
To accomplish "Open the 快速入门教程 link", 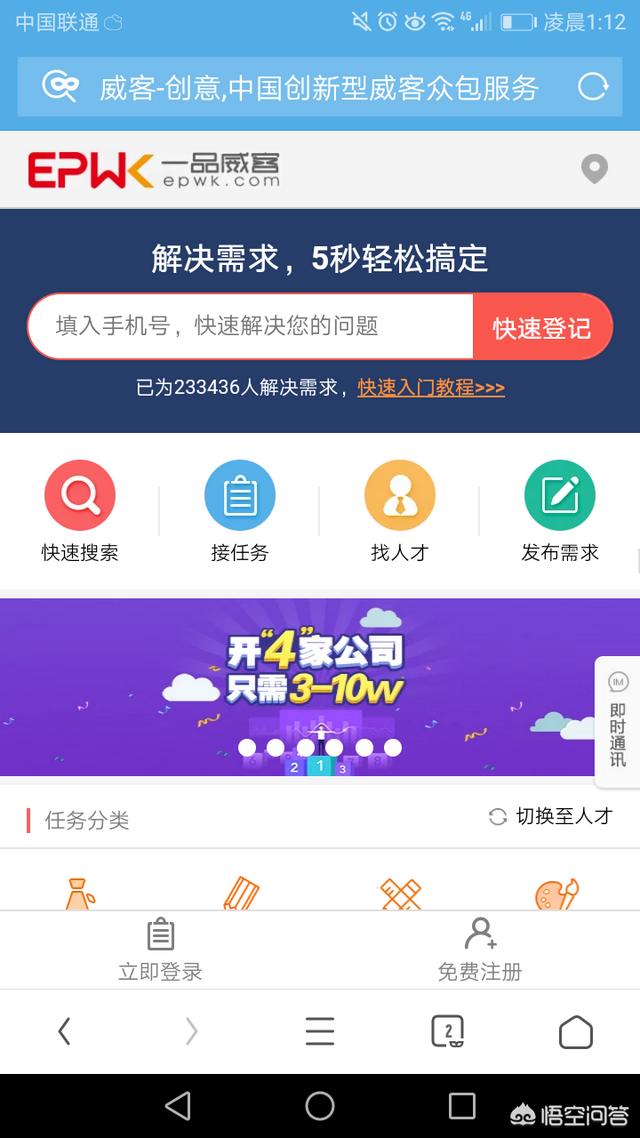I will [x=431, y=388].
